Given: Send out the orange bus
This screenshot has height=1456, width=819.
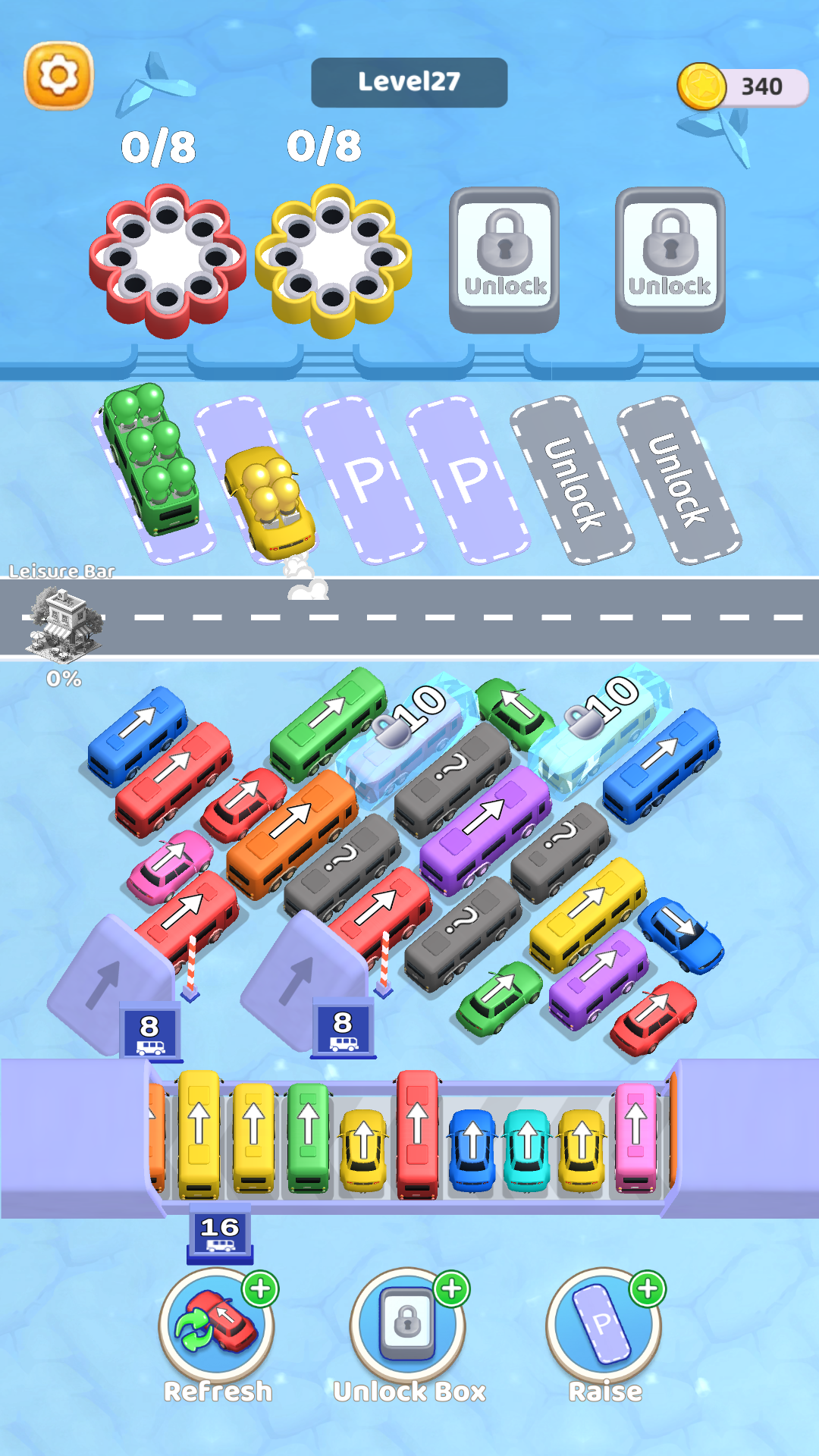Looking at the screenshot, I should 291,833.
